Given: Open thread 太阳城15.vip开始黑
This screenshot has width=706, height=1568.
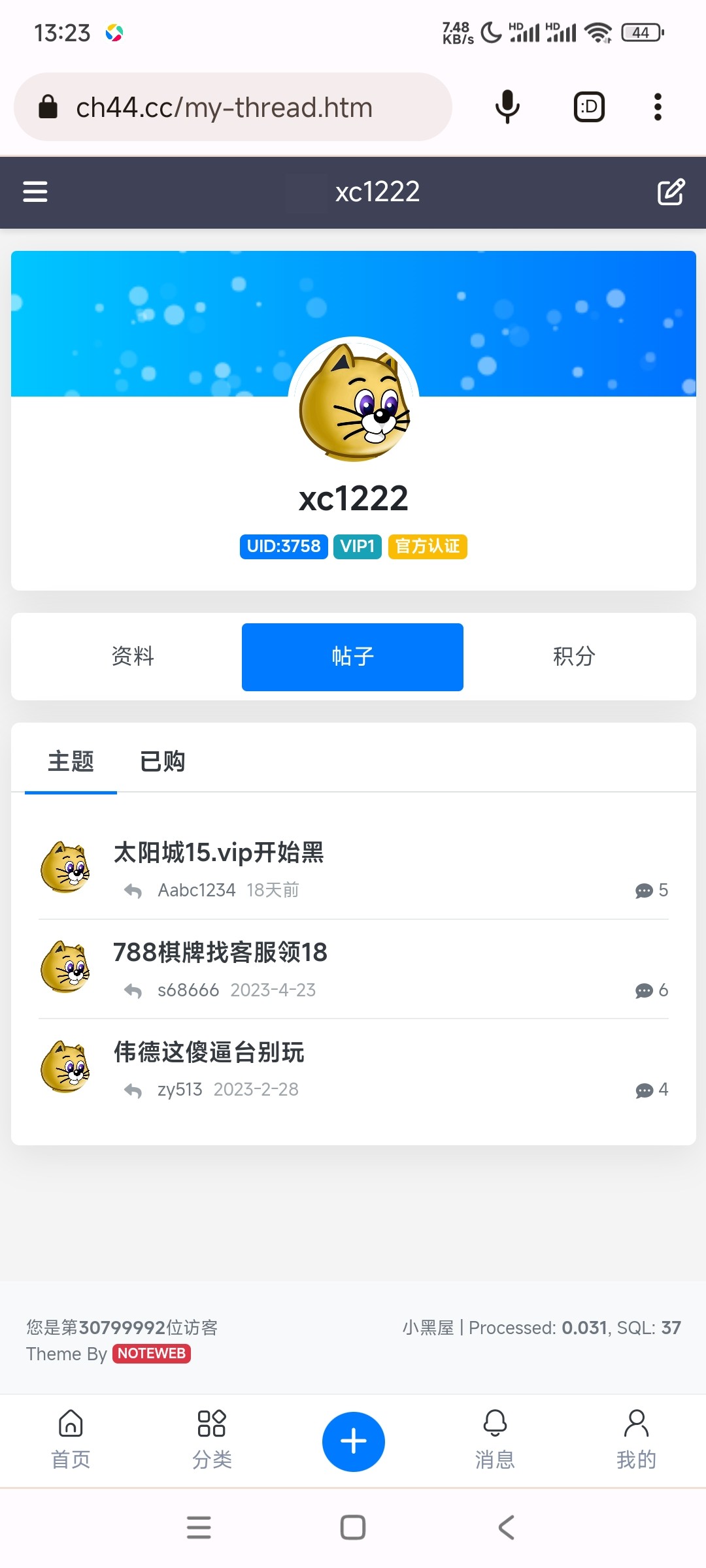Looking at the screenshot, I should 218,853.
